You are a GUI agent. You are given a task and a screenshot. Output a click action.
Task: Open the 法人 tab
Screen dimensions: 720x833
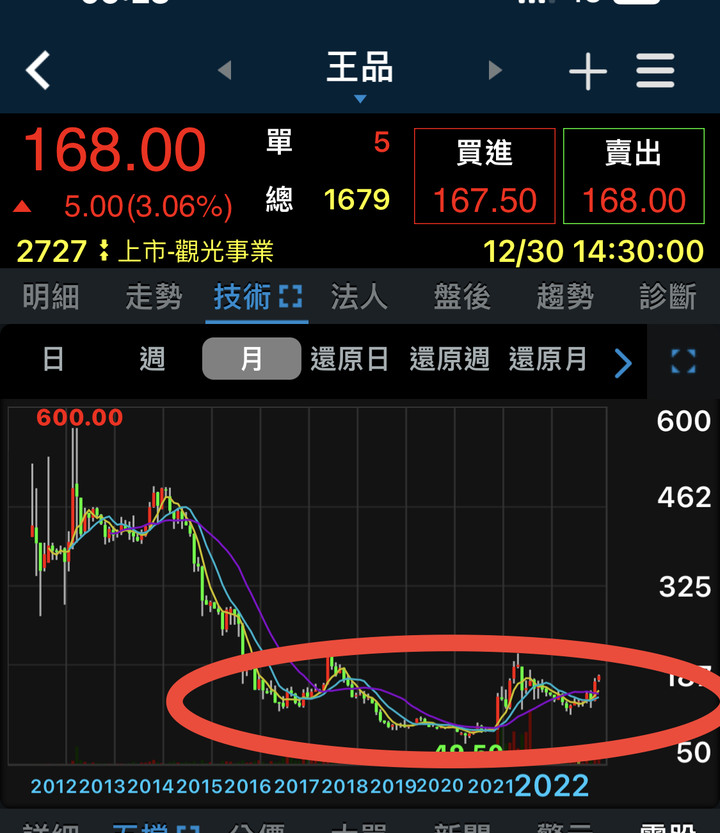click(359, 297)
